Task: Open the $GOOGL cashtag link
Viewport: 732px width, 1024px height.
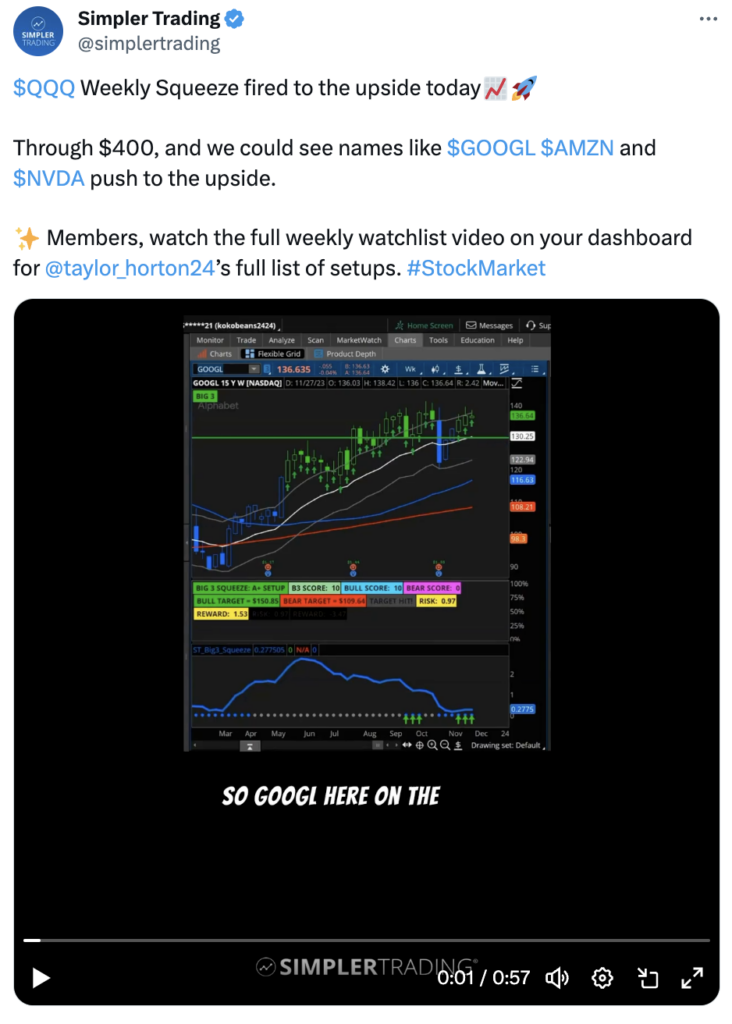Action: coord(490,148)
